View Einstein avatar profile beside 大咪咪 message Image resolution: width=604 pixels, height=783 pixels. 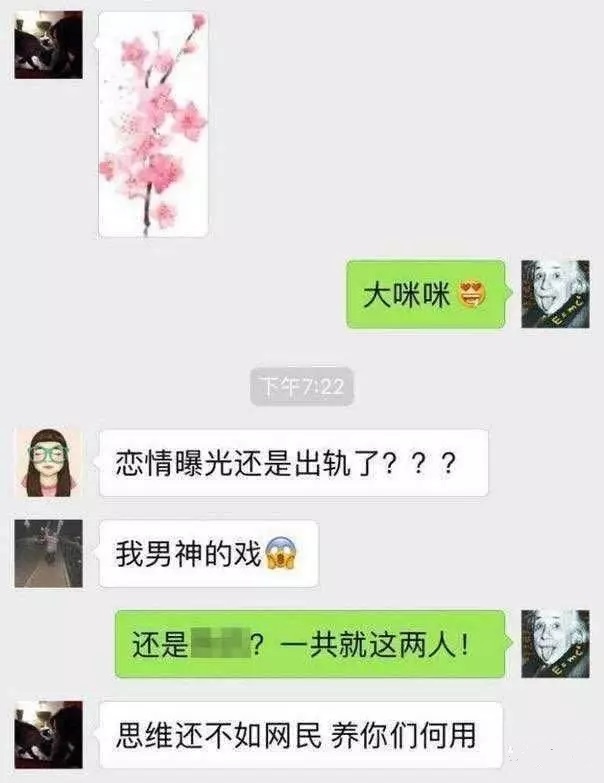[555, 295]
